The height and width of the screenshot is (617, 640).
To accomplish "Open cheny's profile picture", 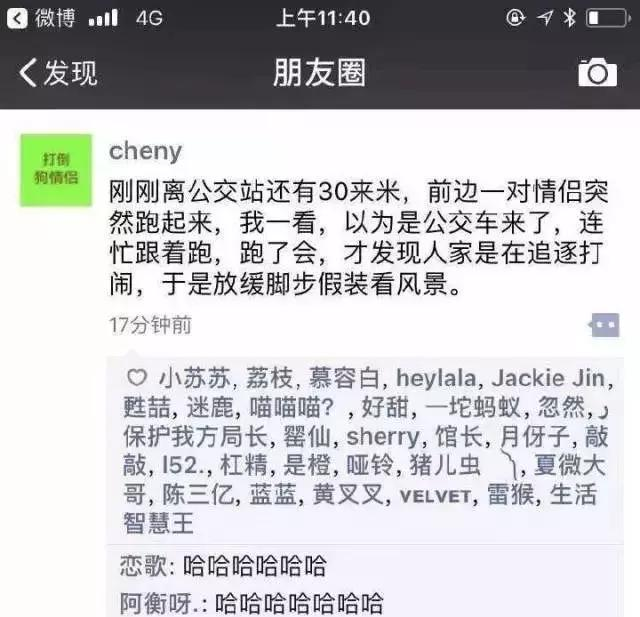I will pyautogui.click(x=56, y=170).
